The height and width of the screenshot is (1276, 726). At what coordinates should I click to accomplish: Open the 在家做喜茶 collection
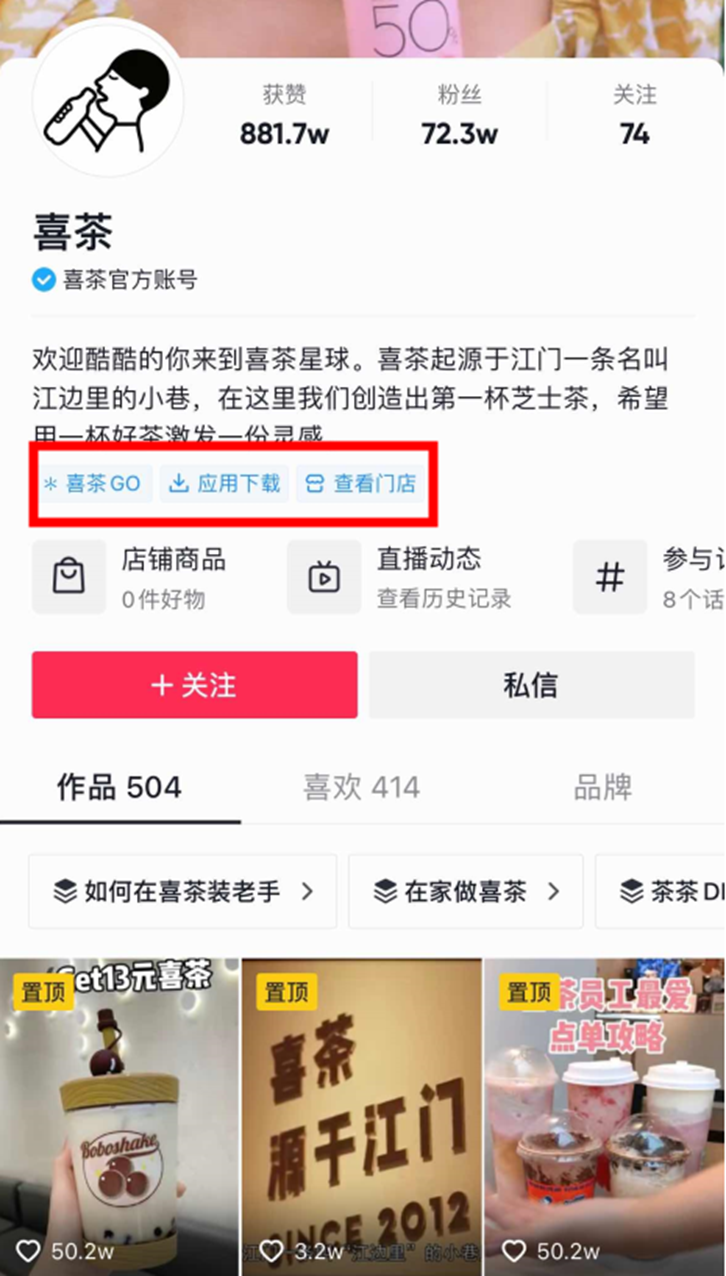click(x=465, y=891)
